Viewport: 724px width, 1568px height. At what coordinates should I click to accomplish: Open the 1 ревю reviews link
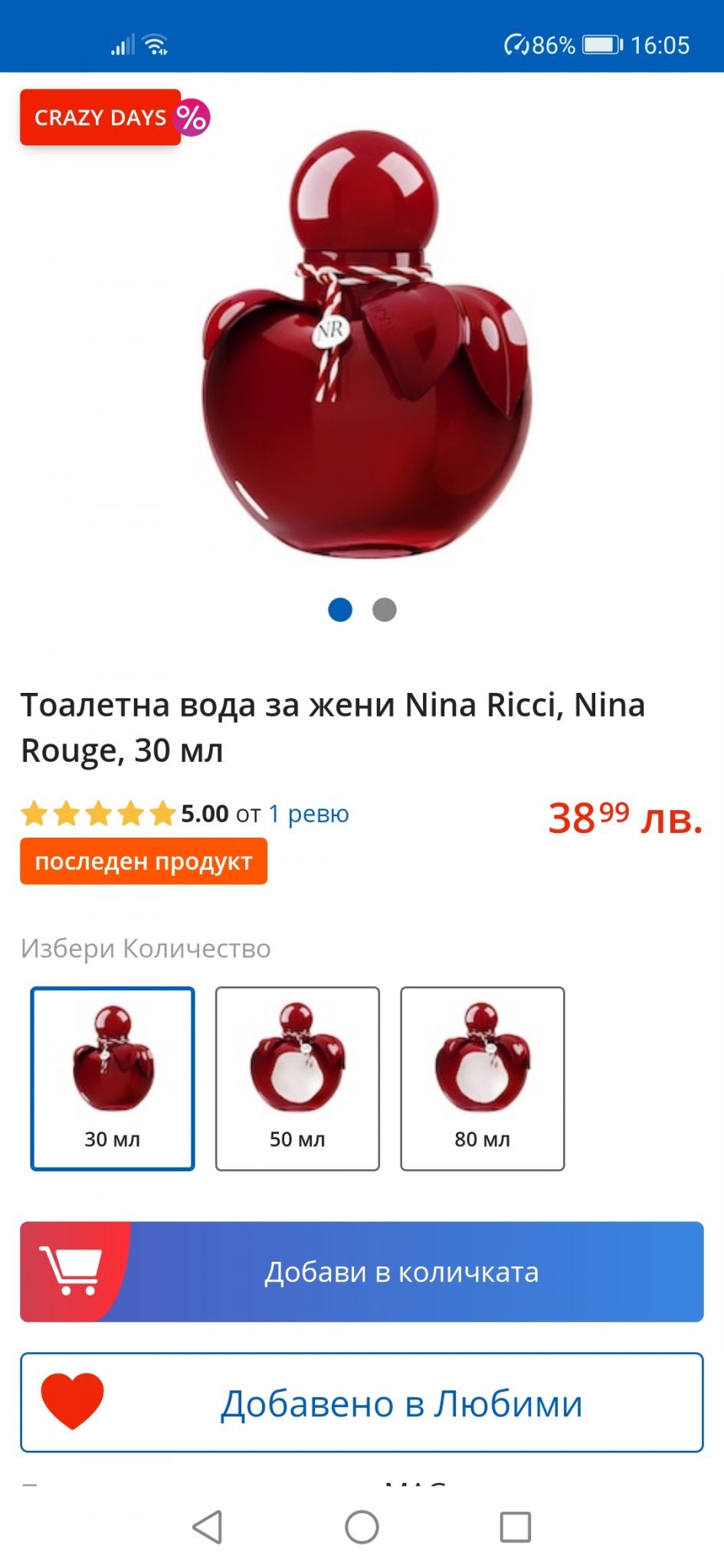tap(308, 813)
